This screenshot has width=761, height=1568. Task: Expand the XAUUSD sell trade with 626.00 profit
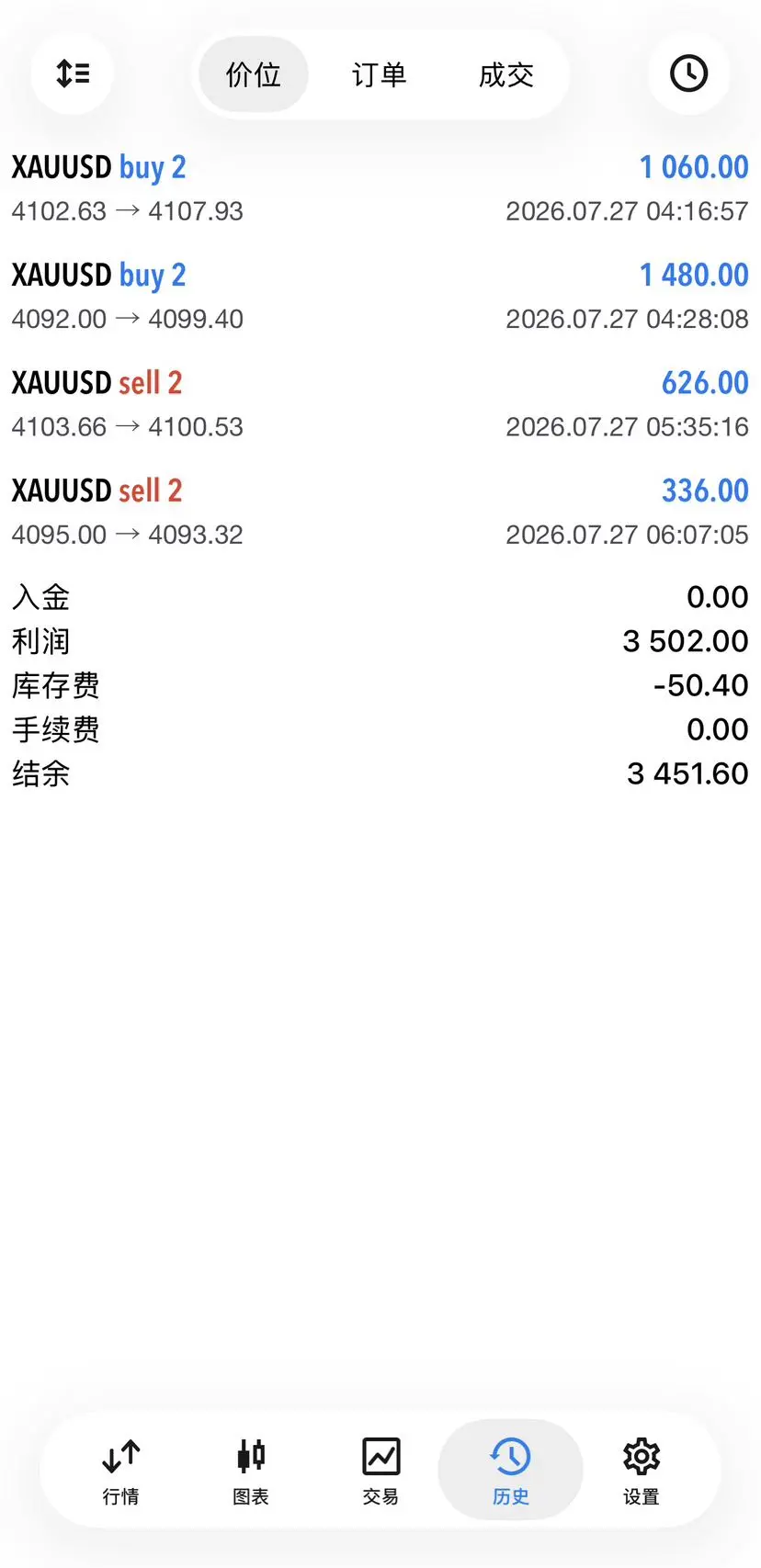[x=380, y=403]
